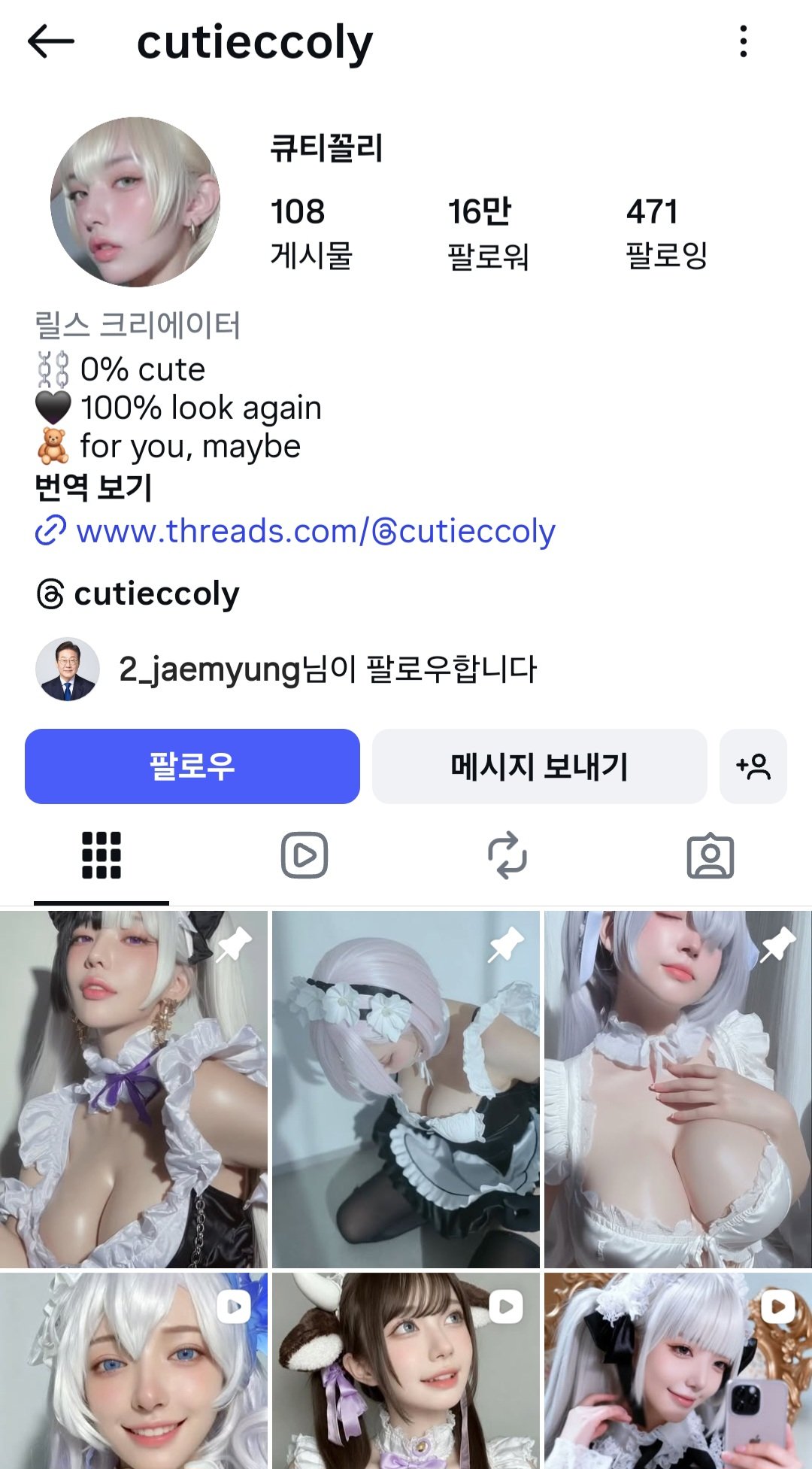Open the www.threads.com/@cutieccoly link

click(316, 531)
